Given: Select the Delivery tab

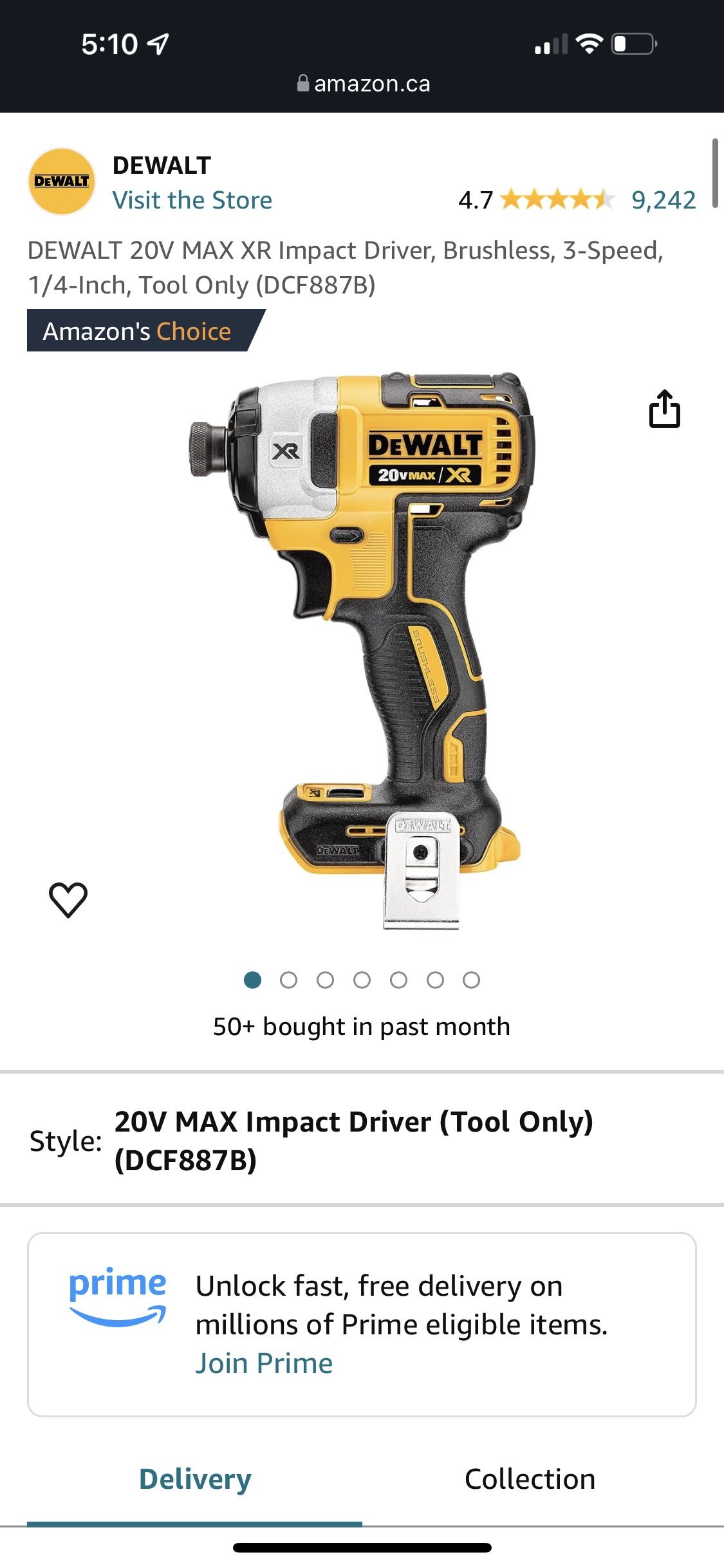Looking at the screenshot, I should (195, 1479).
